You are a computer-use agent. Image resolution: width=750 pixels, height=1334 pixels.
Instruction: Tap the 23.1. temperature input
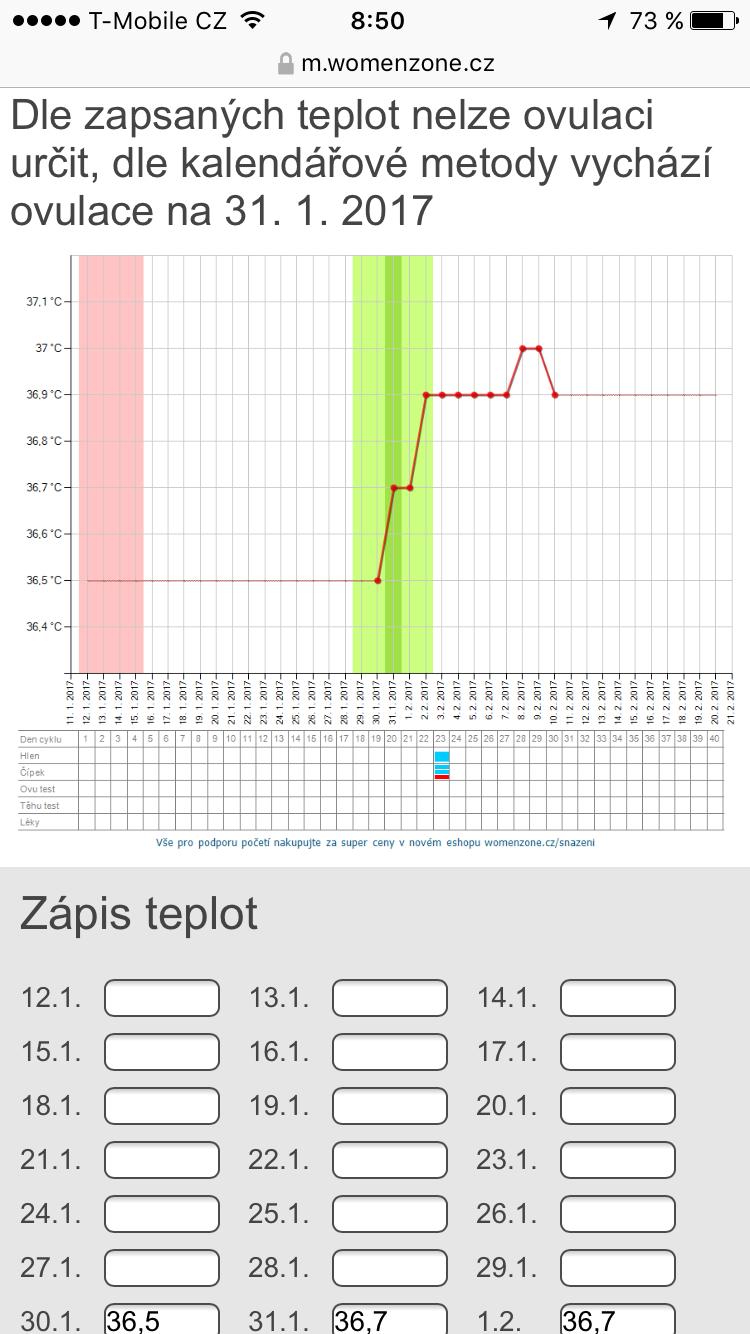(x=618, y=1160)
